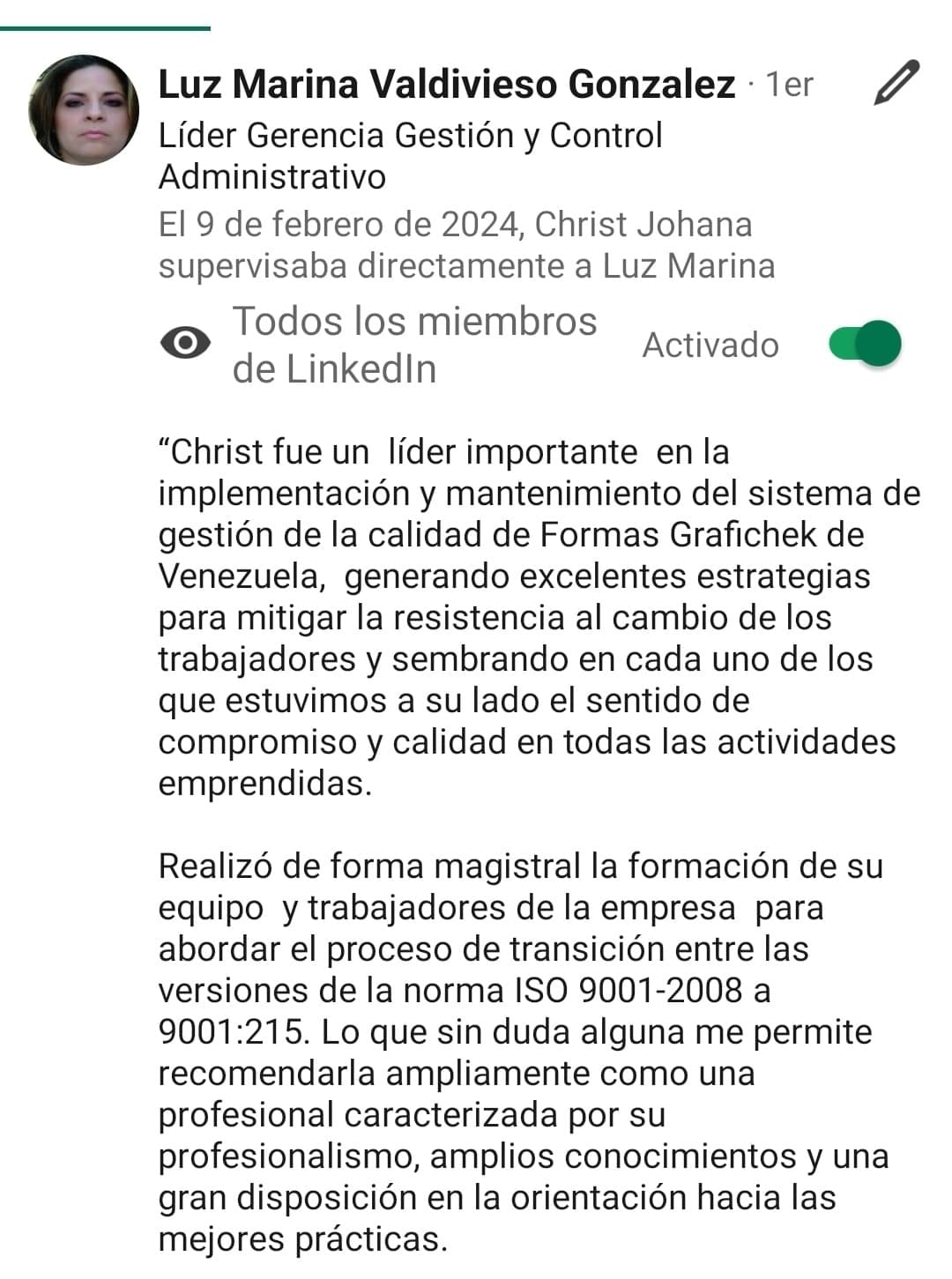
Task: Turn off visibility for all LinkedIn members
Action: tap(865, 344)
